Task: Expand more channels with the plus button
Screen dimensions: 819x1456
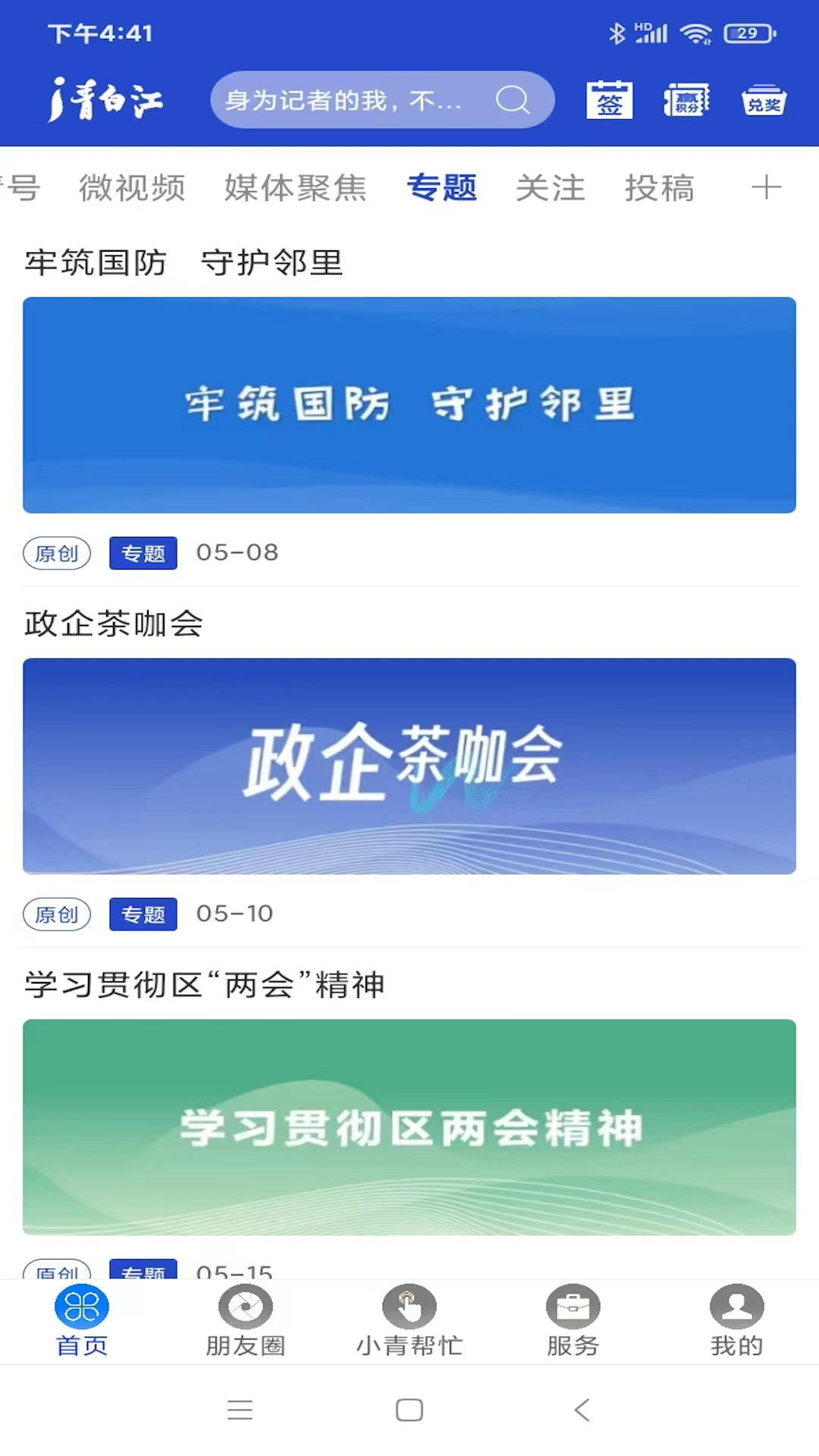Action: click(x=766, y=187)
